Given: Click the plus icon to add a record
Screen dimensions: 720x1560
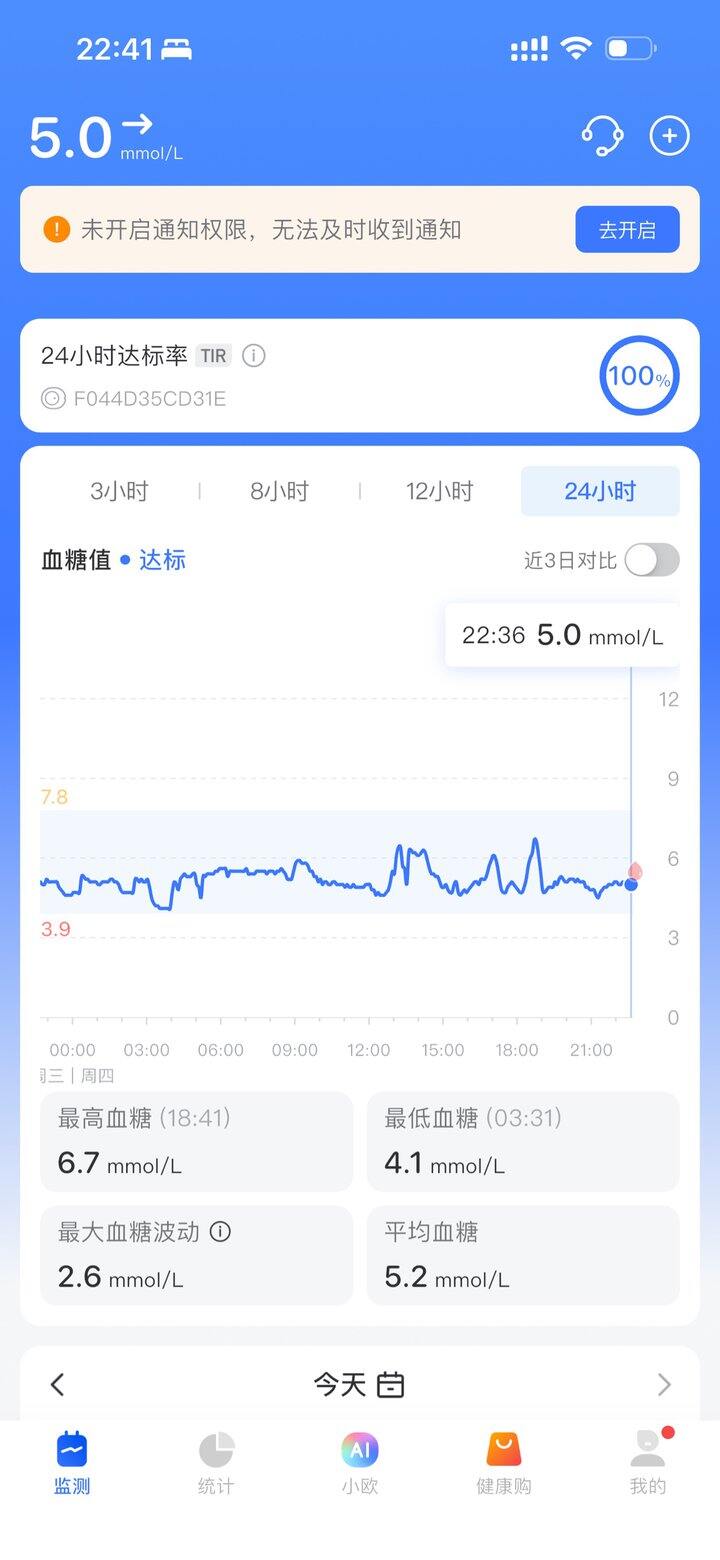Looking at the screenshot, I should pyautogui.click(x=669, y=135).
